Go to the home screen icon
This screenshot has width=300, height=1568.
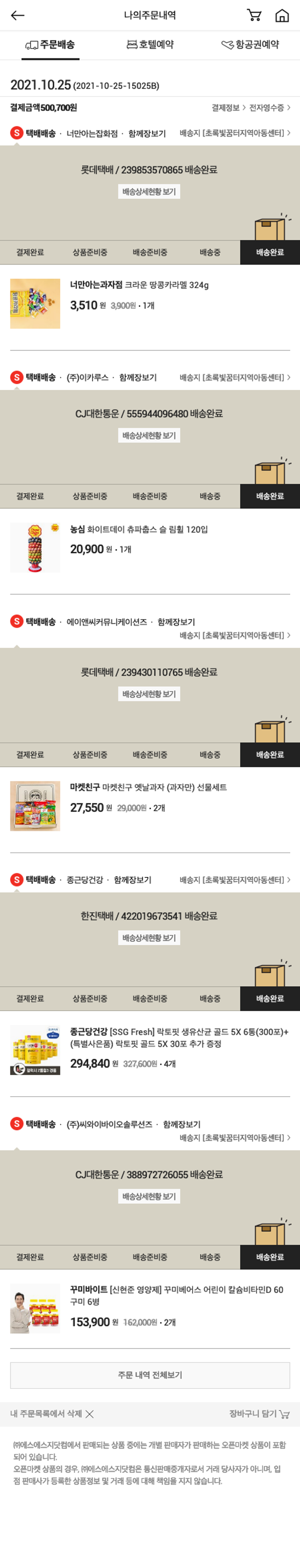(282, 16)
